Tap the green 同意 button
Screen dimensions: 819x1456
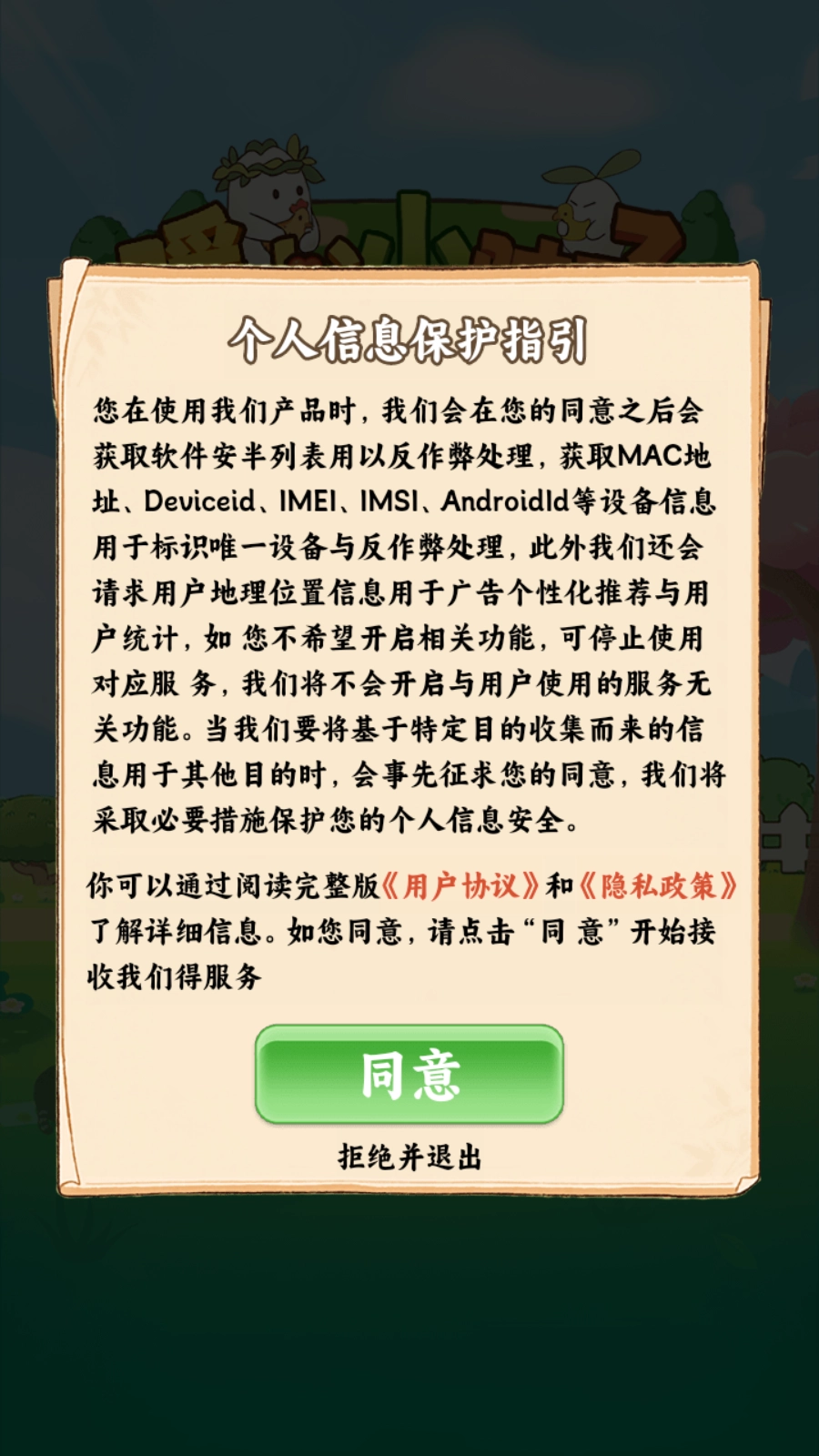pyautogui.click(x=409, y=1074)
